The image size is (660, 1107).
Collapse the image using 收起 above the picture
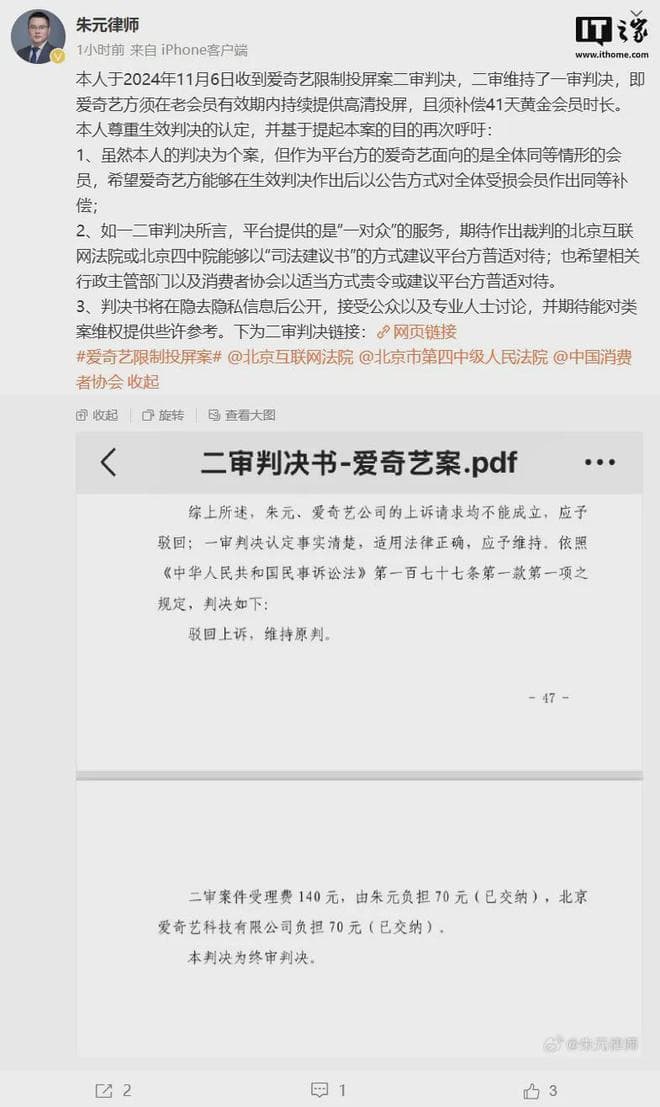(x=97, y=415)
